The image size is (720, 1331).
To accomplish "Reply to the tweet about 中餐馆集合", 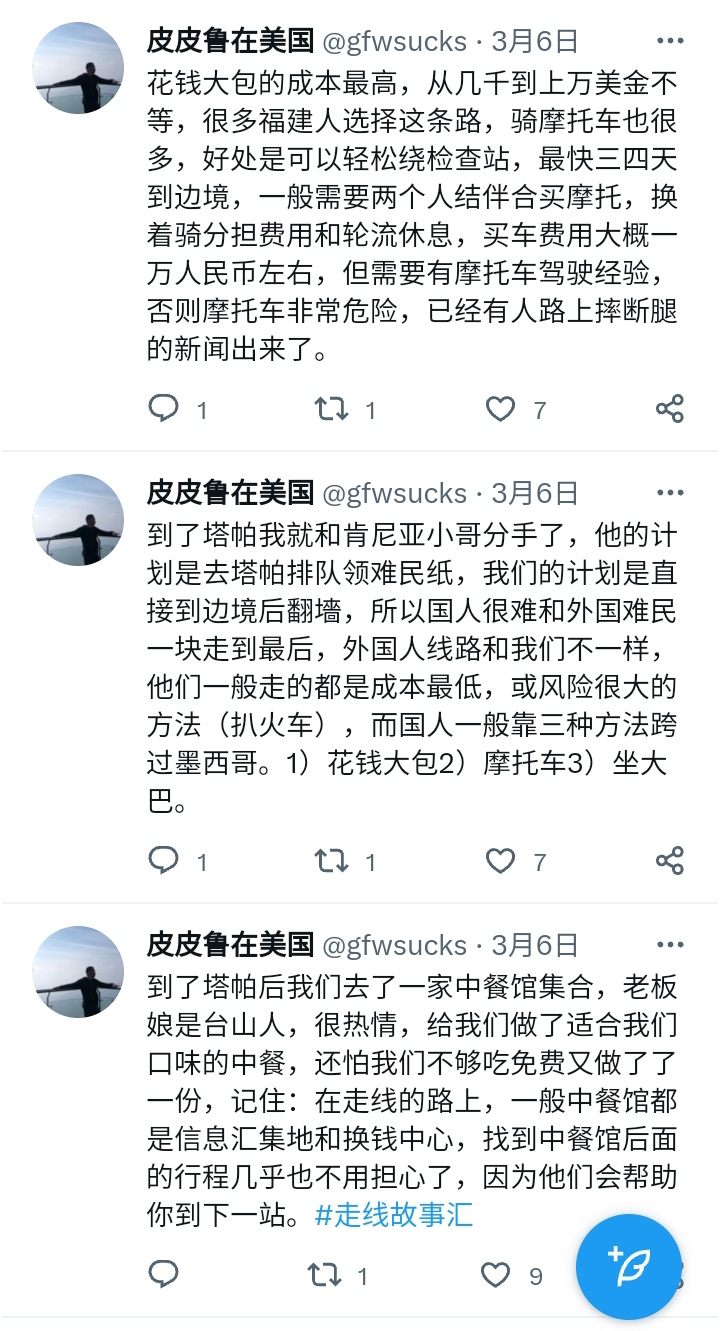I will pos(163,1274).
